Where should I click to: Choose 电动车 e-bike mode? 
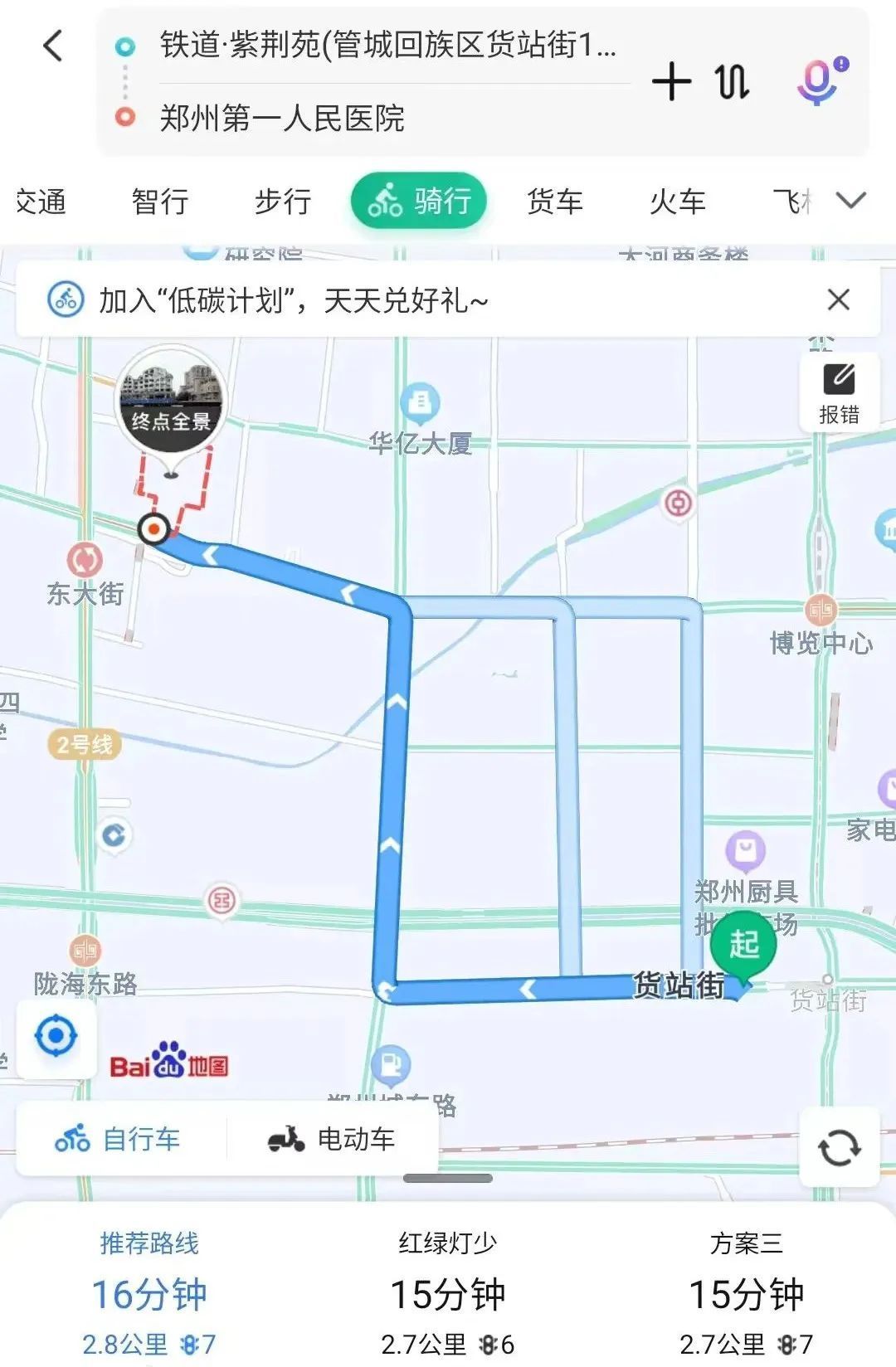pos(332,1140)
